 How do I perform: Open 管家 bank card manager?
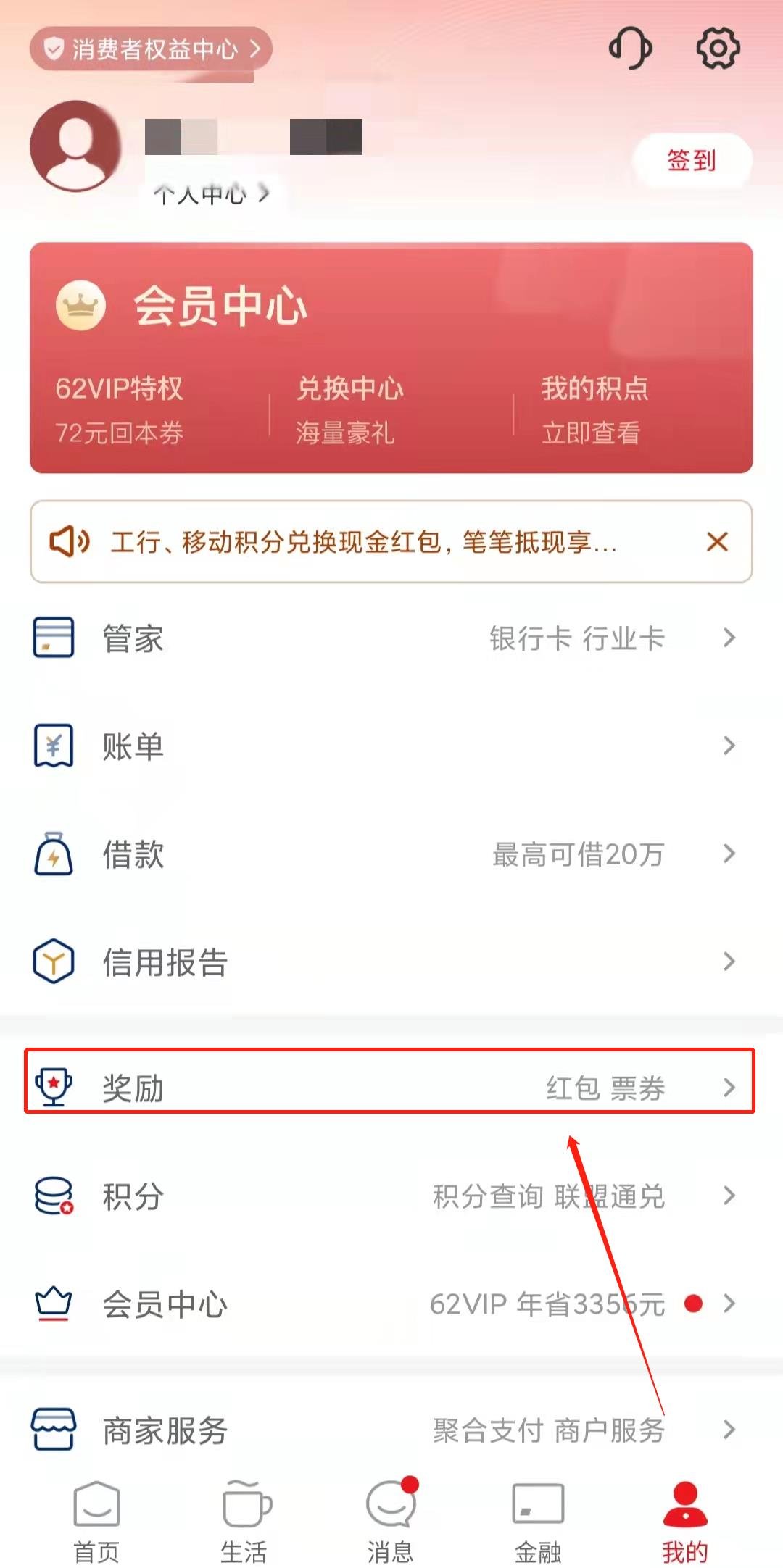tap(391, 638)
